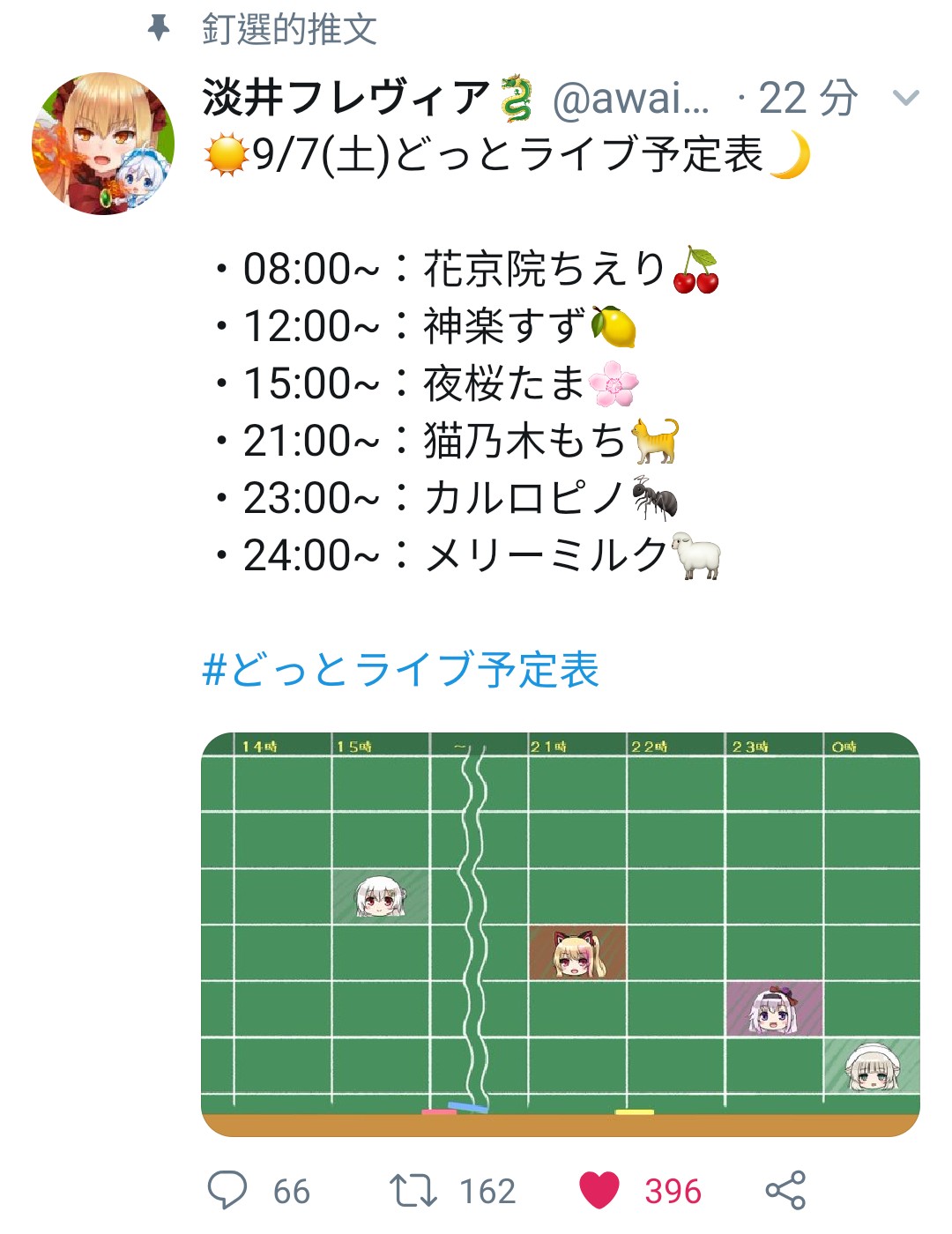Share this tweet

(785, 1190)
